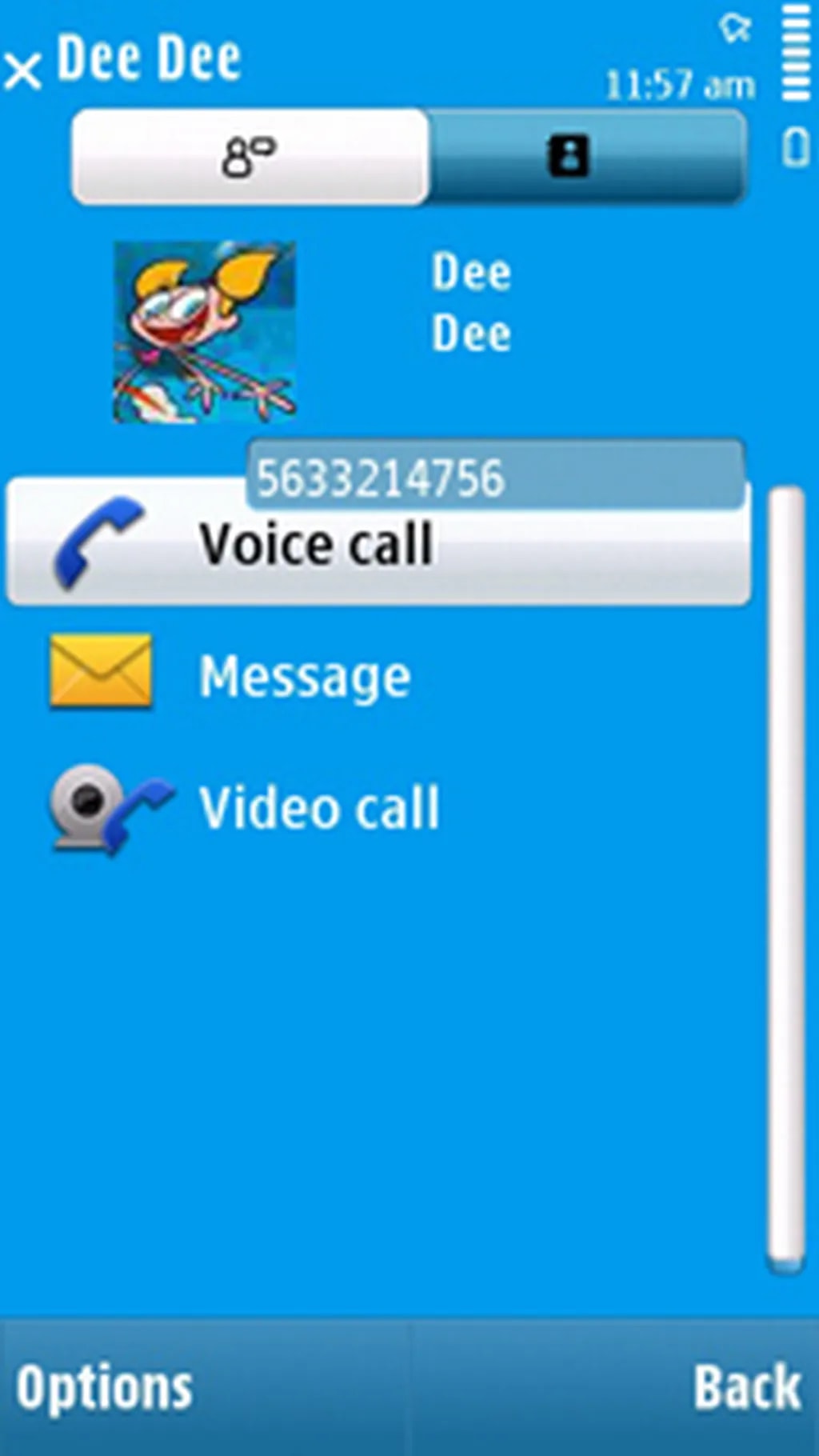819x1456 pixels.
Task: Switch to the contact communication tab
Action: [250, 157]
